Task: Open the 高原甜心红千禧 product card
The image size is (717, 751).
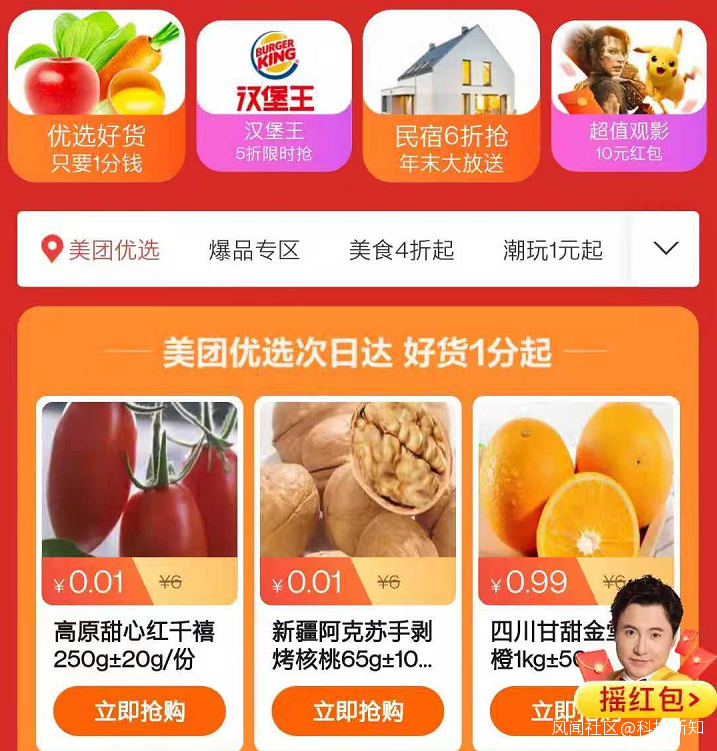Action: point(139,500)
